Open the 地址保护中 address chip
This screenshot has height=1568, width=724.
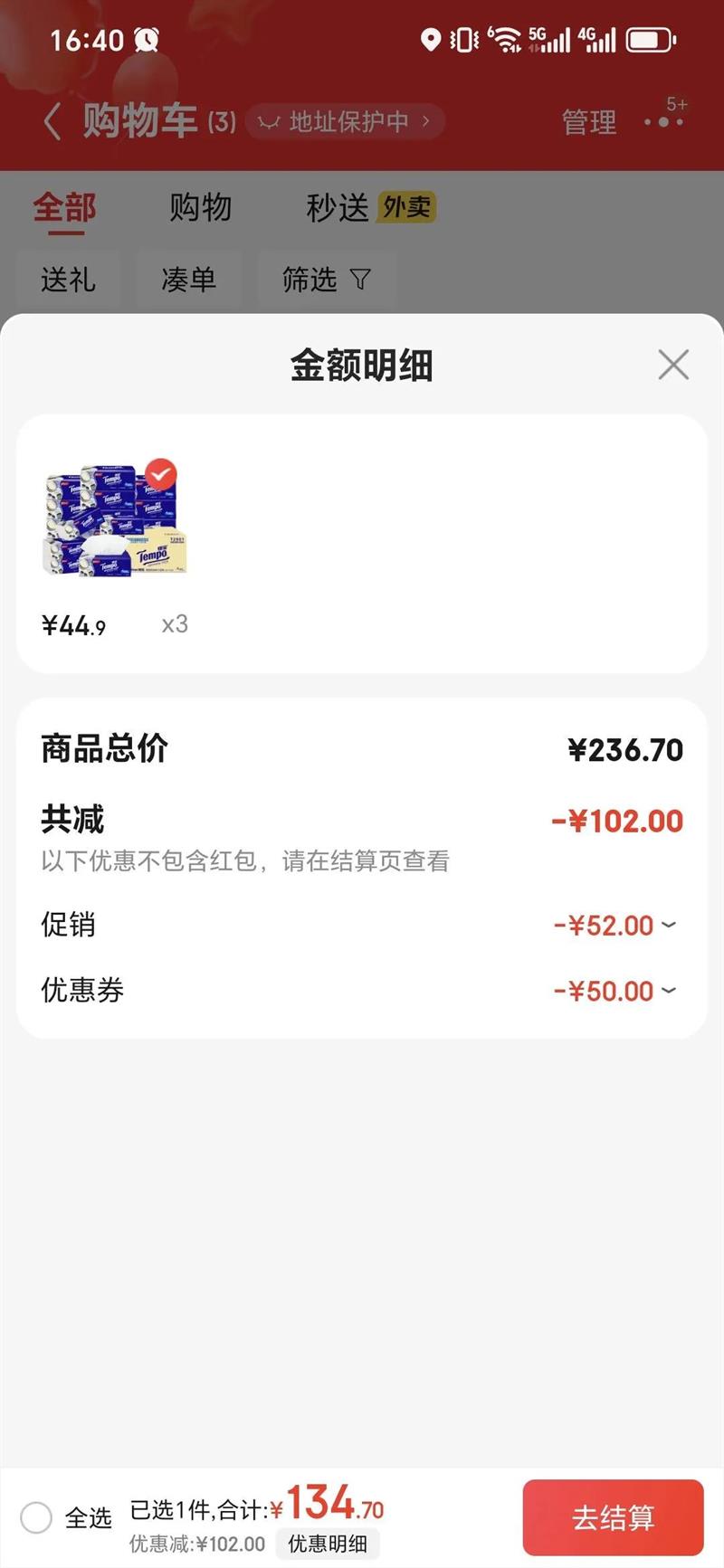(345, 121)
